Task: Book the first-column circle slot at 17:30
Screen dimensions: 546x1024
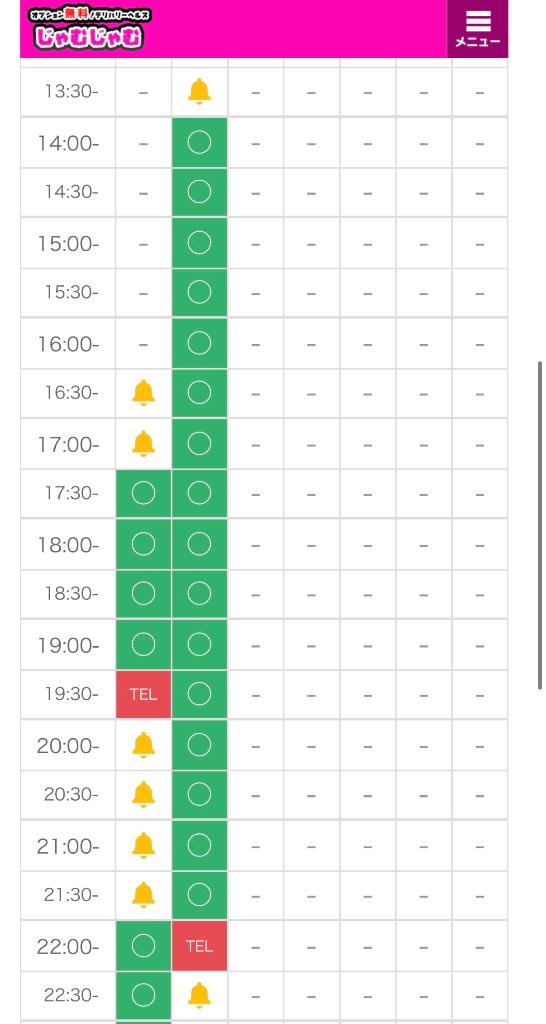Action: 144,494
